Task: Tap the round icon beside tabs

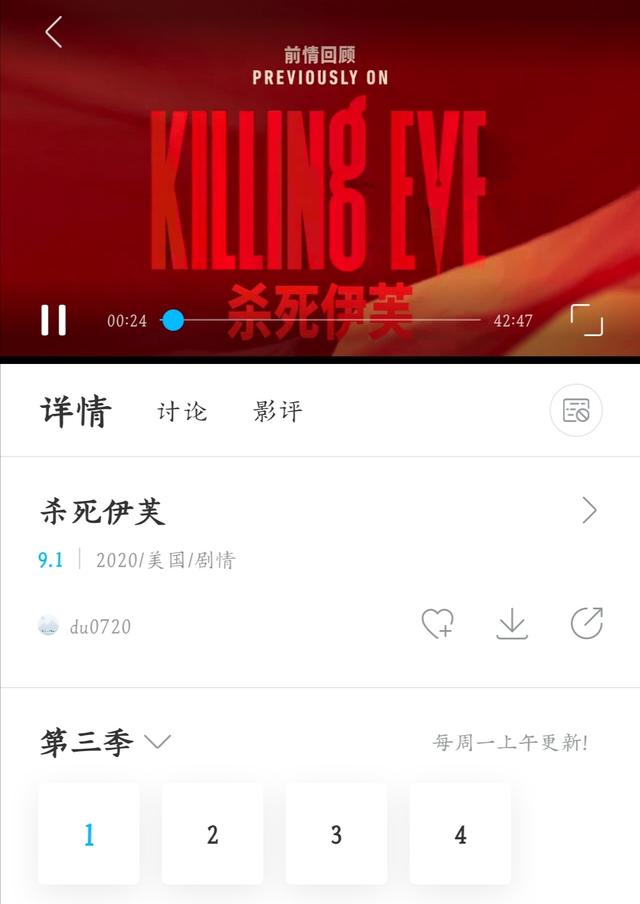Action: (x=576, y=410)
